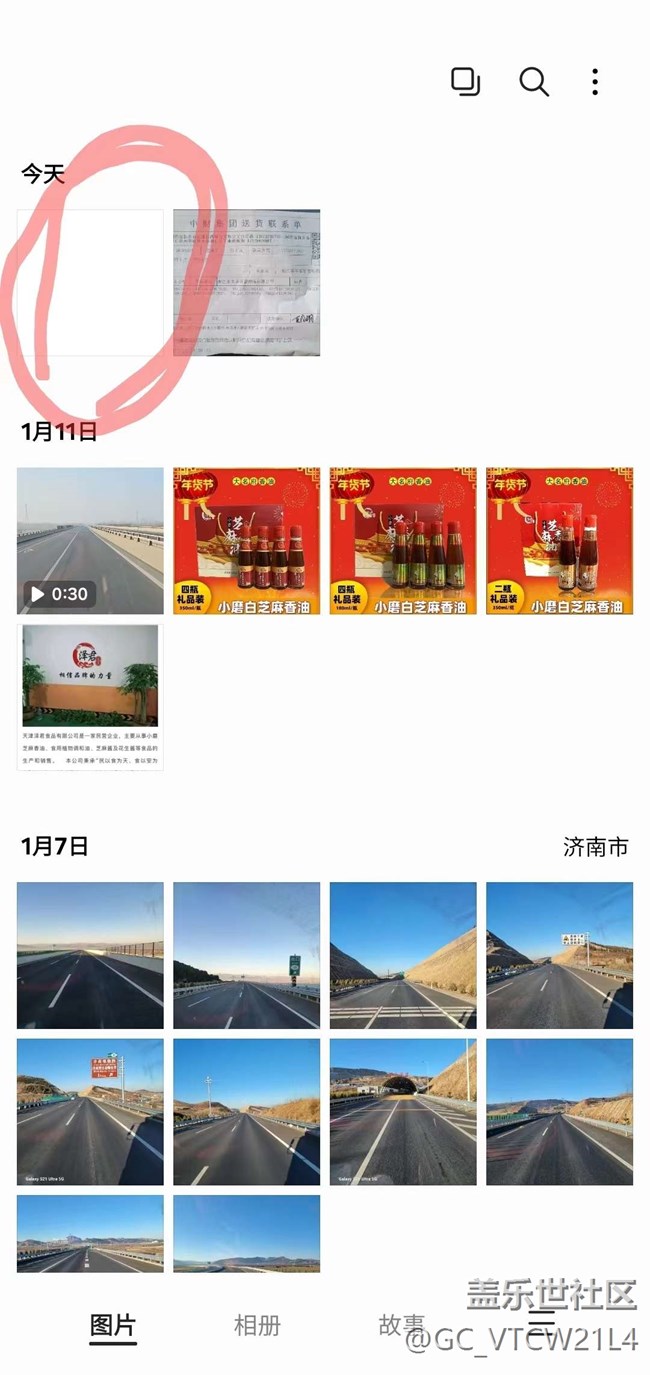Play the 0:30 highway video
This screenshot has height=1375, width=650.
tap(90, 541)
